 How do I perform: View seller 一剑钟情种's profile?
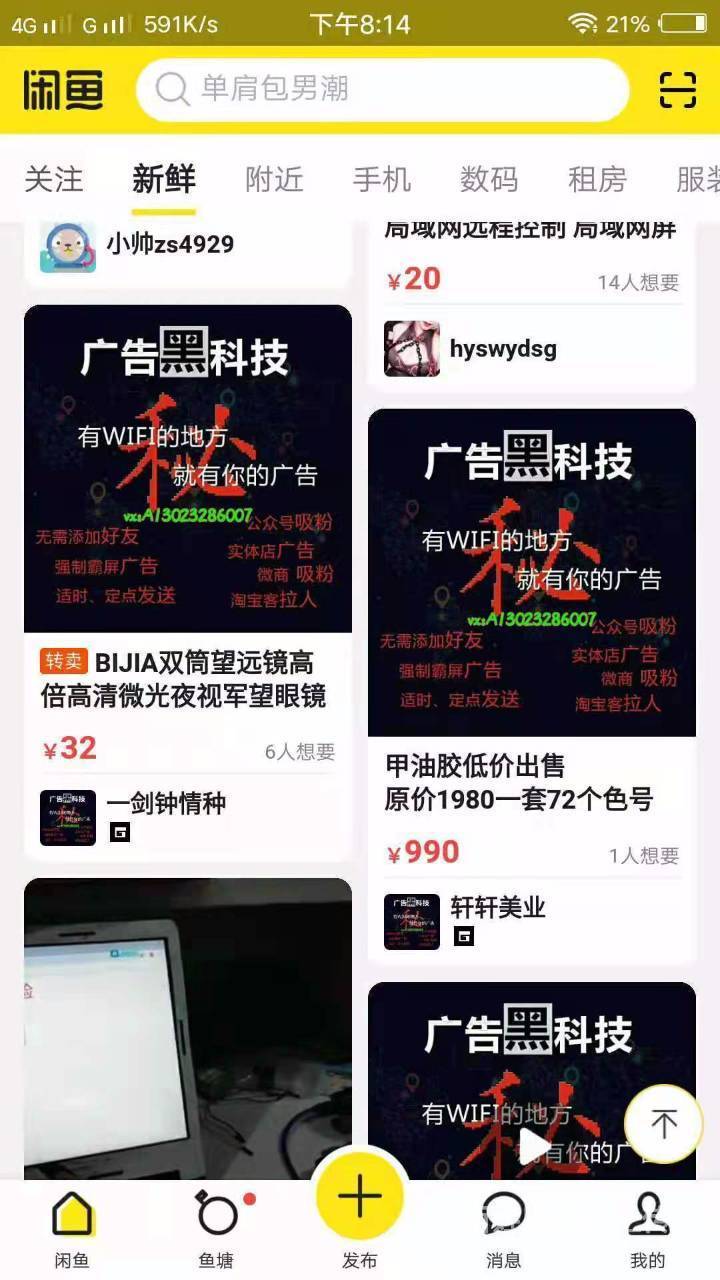(x=165, y=804)
